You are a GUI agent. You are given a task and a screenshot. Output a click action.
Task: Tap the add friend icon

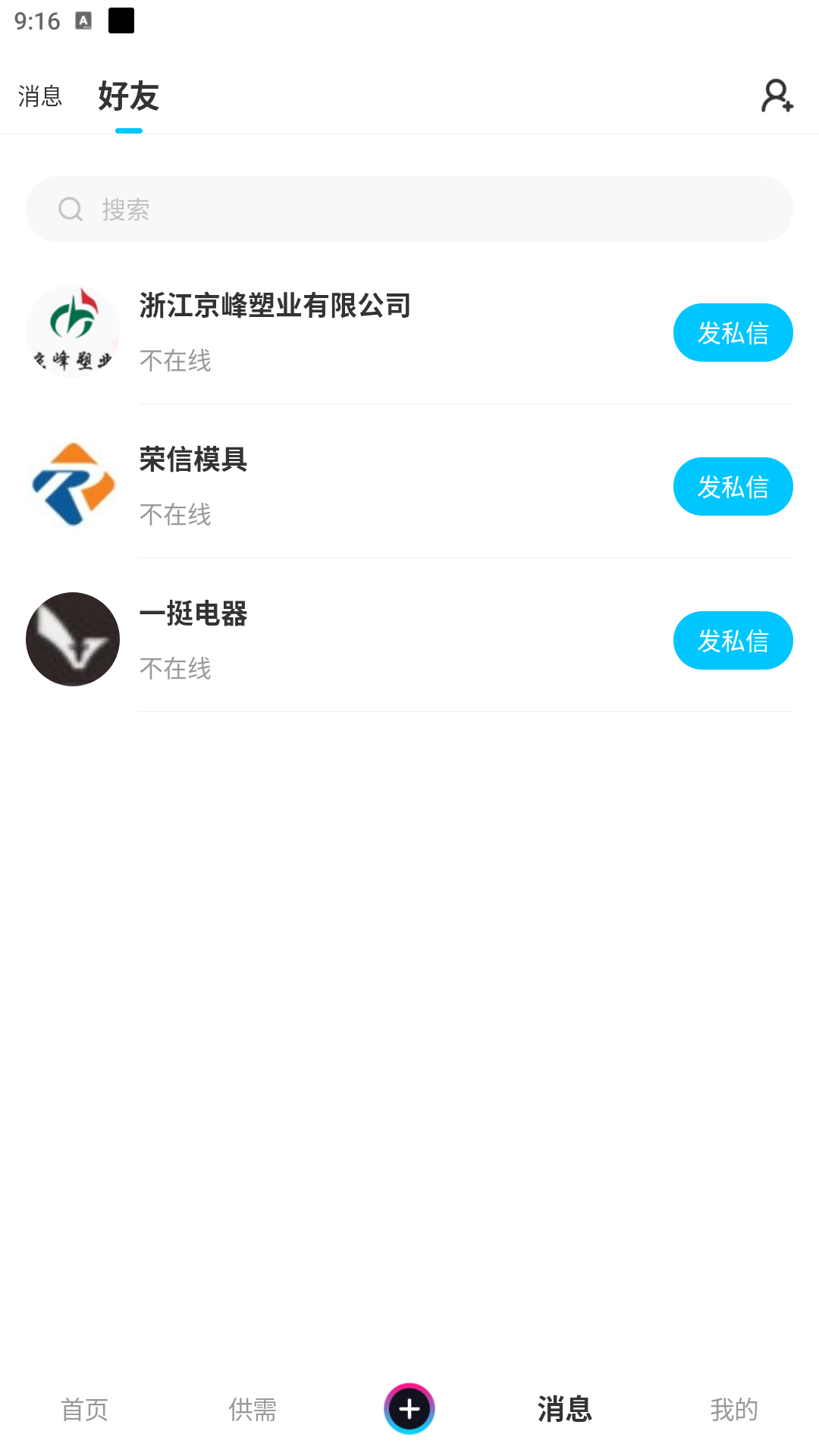[777, 96]
